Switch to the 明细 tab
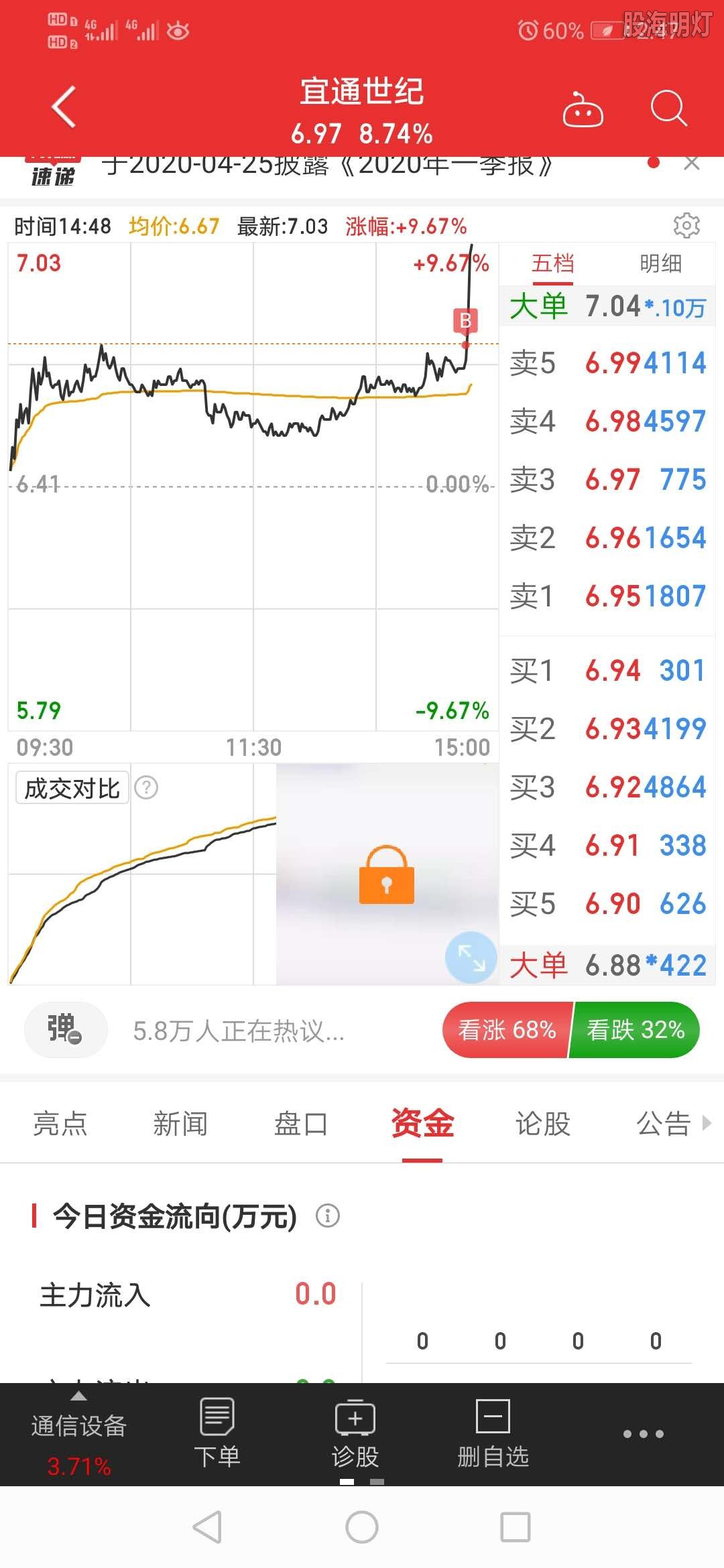724x1568 pixels. pyautogui.click(x=660, y=264)
